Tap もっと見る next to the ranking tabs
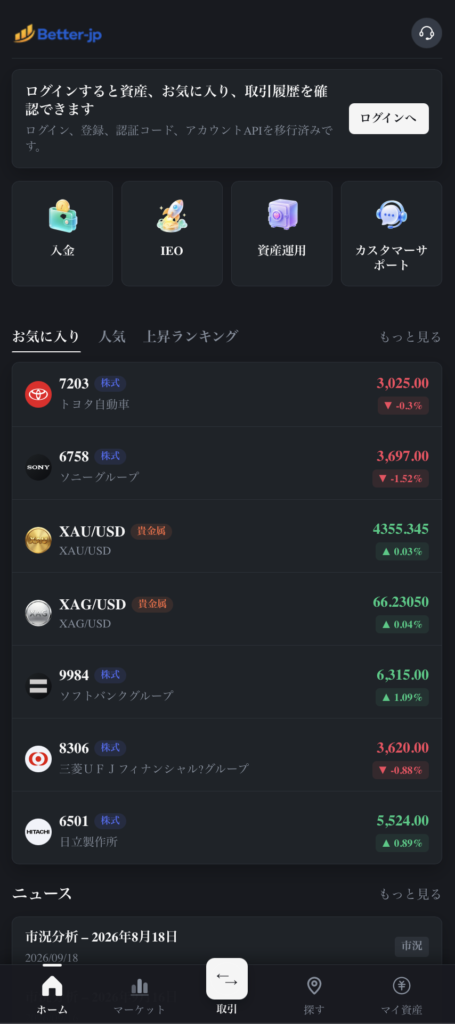Image resolution: width=455 pixels, height=1024 pixels. point(411,337)
